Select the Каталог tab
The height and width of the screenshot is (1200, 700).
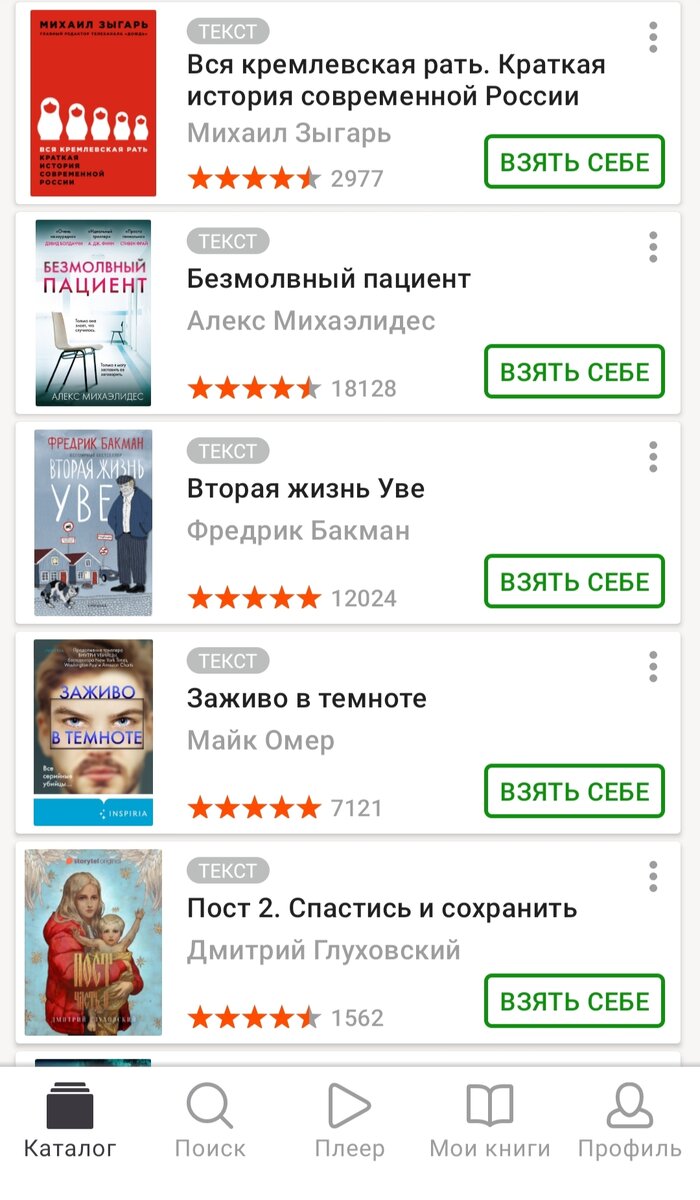point(70,1122)
